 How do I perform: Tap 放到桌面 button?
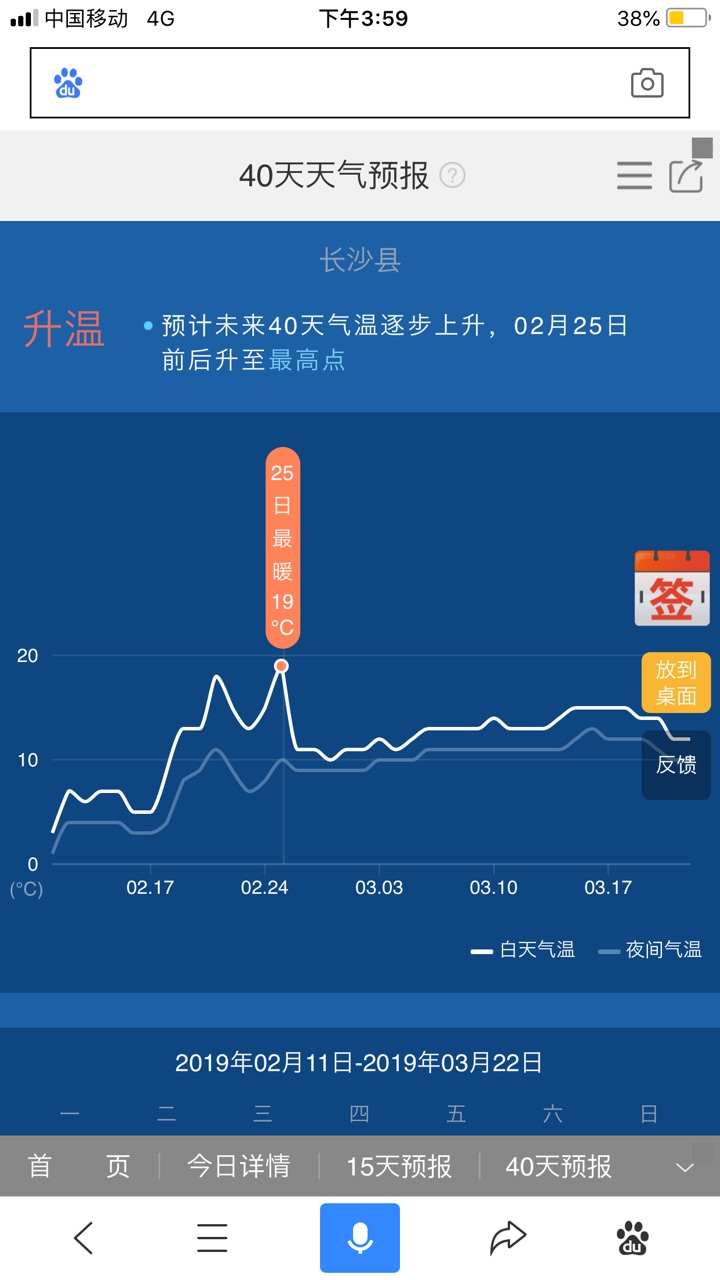point(676,682)
